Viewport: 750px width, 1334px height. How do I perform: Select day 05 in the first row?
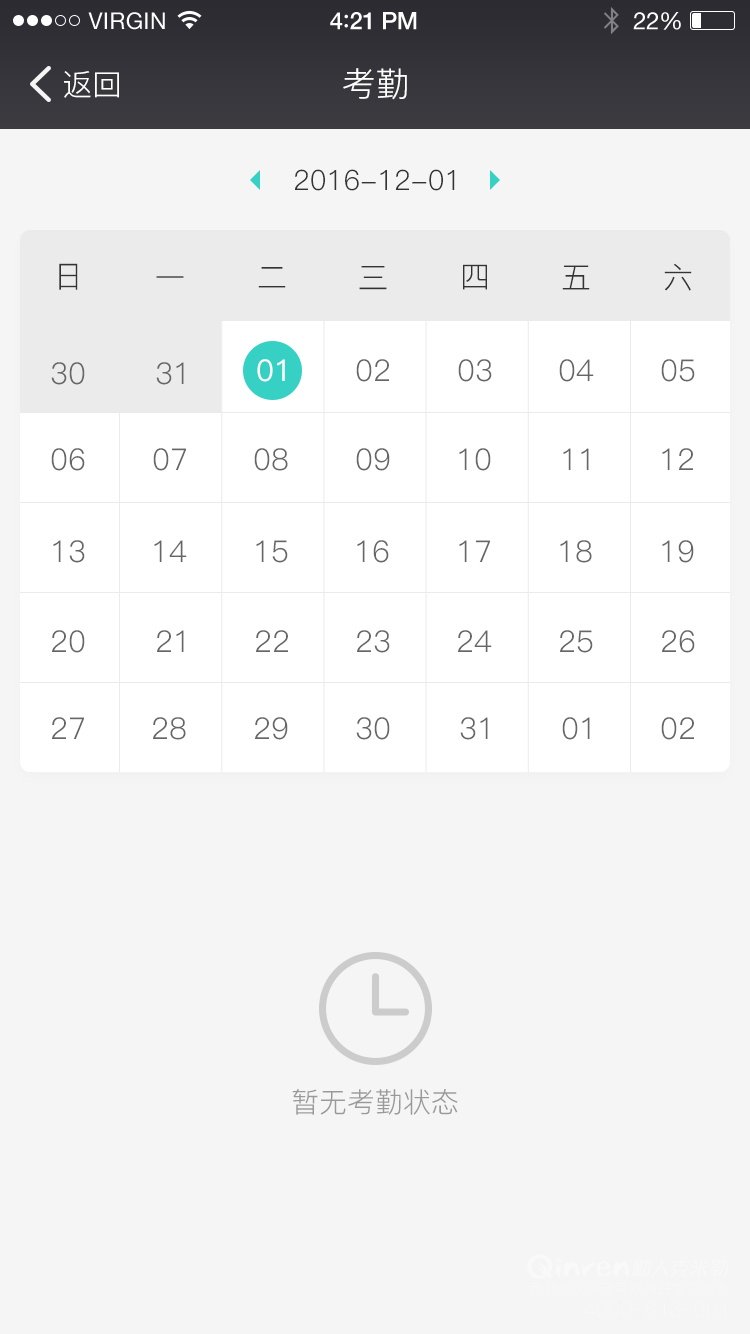point(678,370)
